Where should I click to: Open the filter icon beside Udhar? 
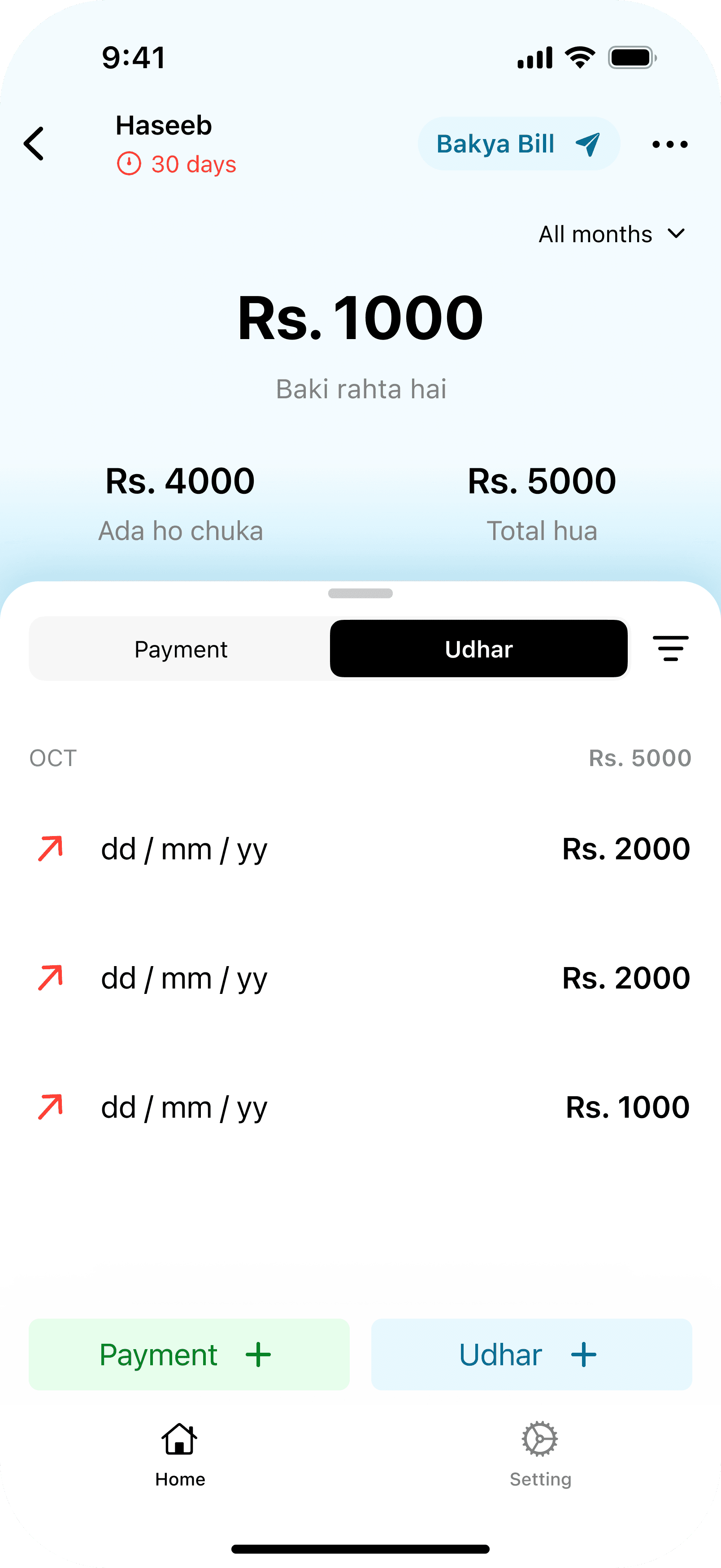(x=670, y=648)
